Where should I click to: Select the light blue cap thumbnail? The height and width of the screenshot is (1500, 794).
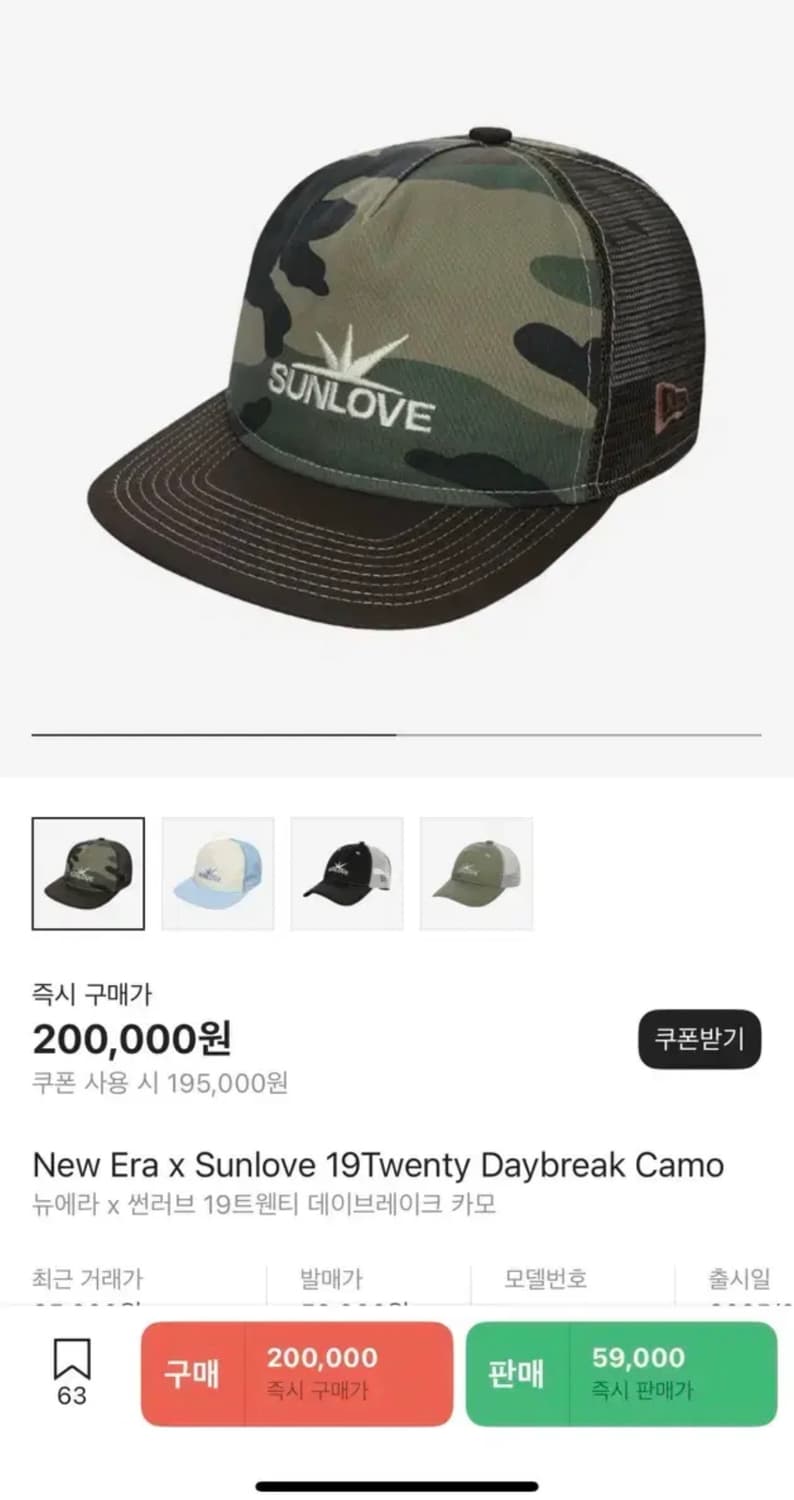(x=217, y=871)
